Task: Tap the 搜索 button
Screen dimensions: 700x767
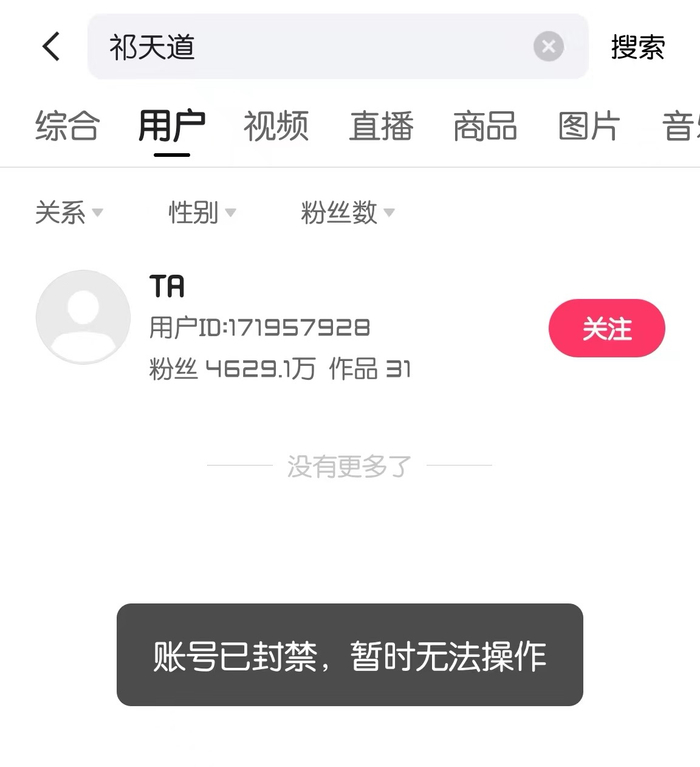Action: [637, 47]
